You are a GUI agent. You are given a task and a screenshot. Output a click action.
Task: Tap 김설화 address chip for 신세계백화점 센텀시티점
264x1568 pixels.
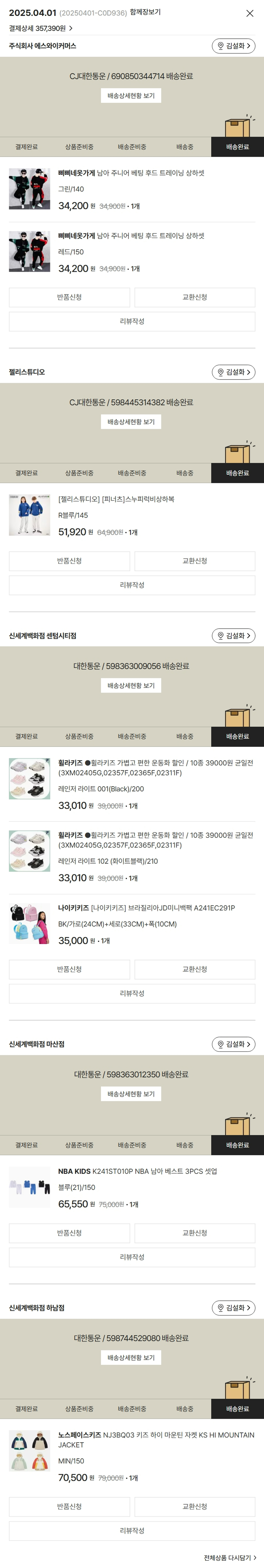click(x=233, y=636)
